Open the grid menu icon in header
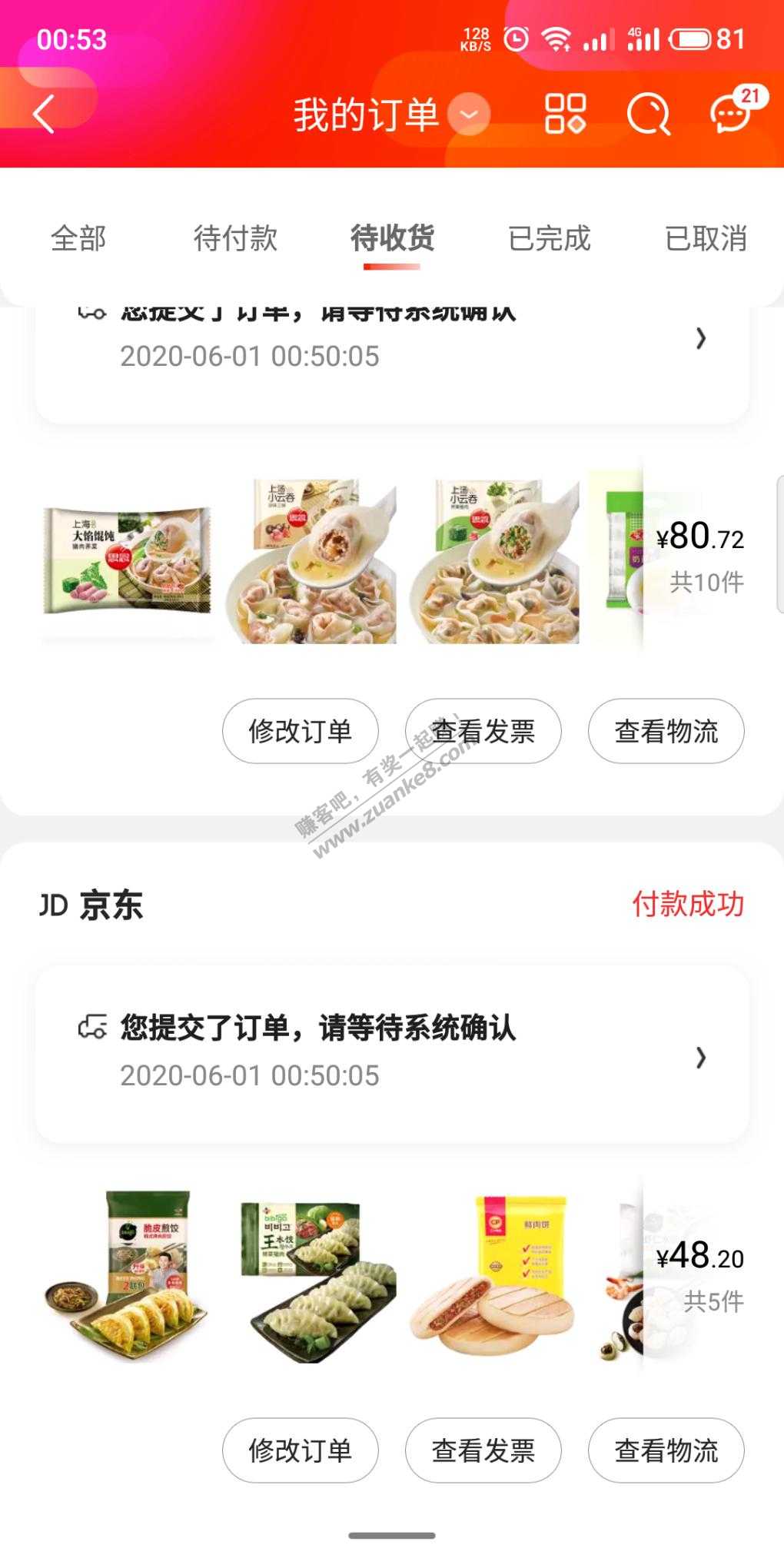Viewport: 784px width, 1568px height. [565, 115]
